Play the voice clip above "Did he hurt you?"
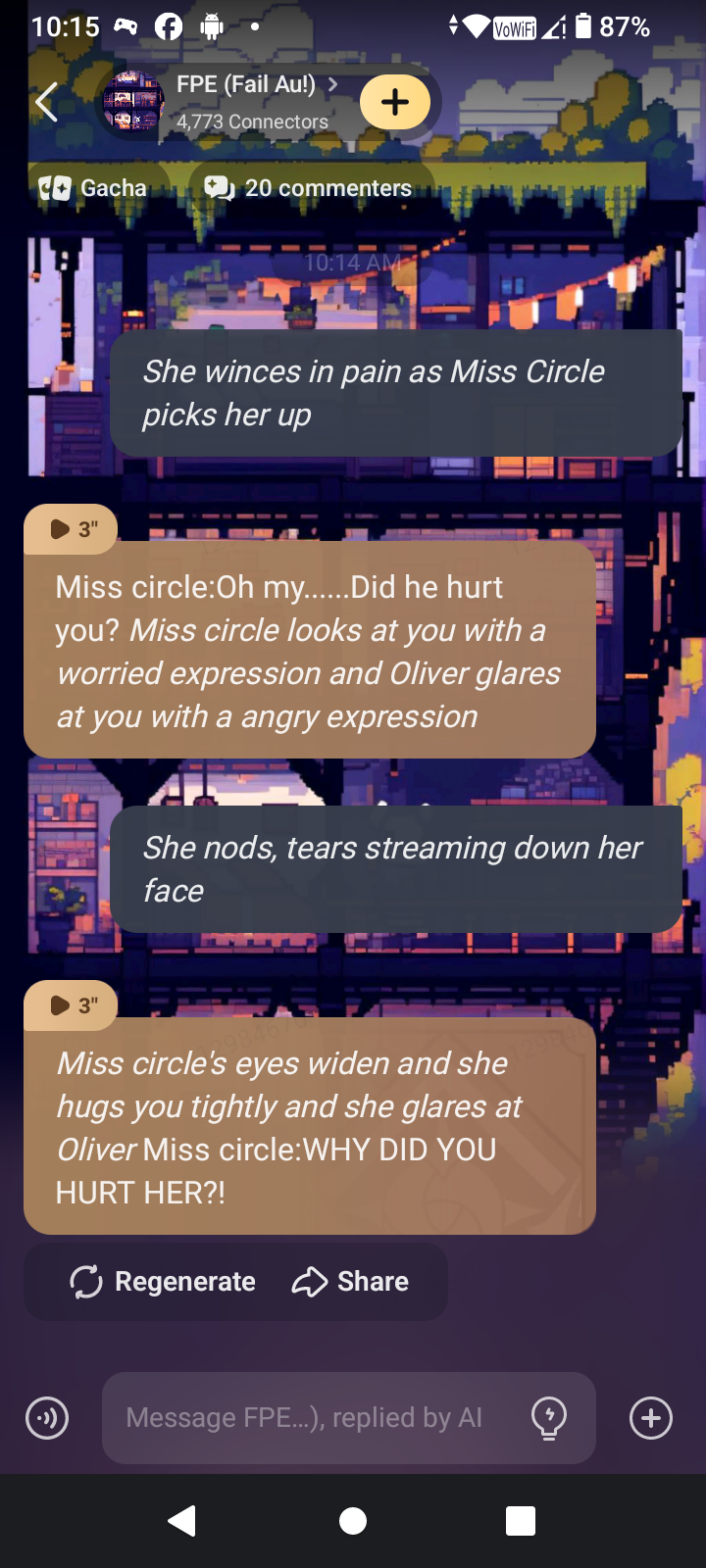Viewport: 706px width, 1568px height. [72, 529]
